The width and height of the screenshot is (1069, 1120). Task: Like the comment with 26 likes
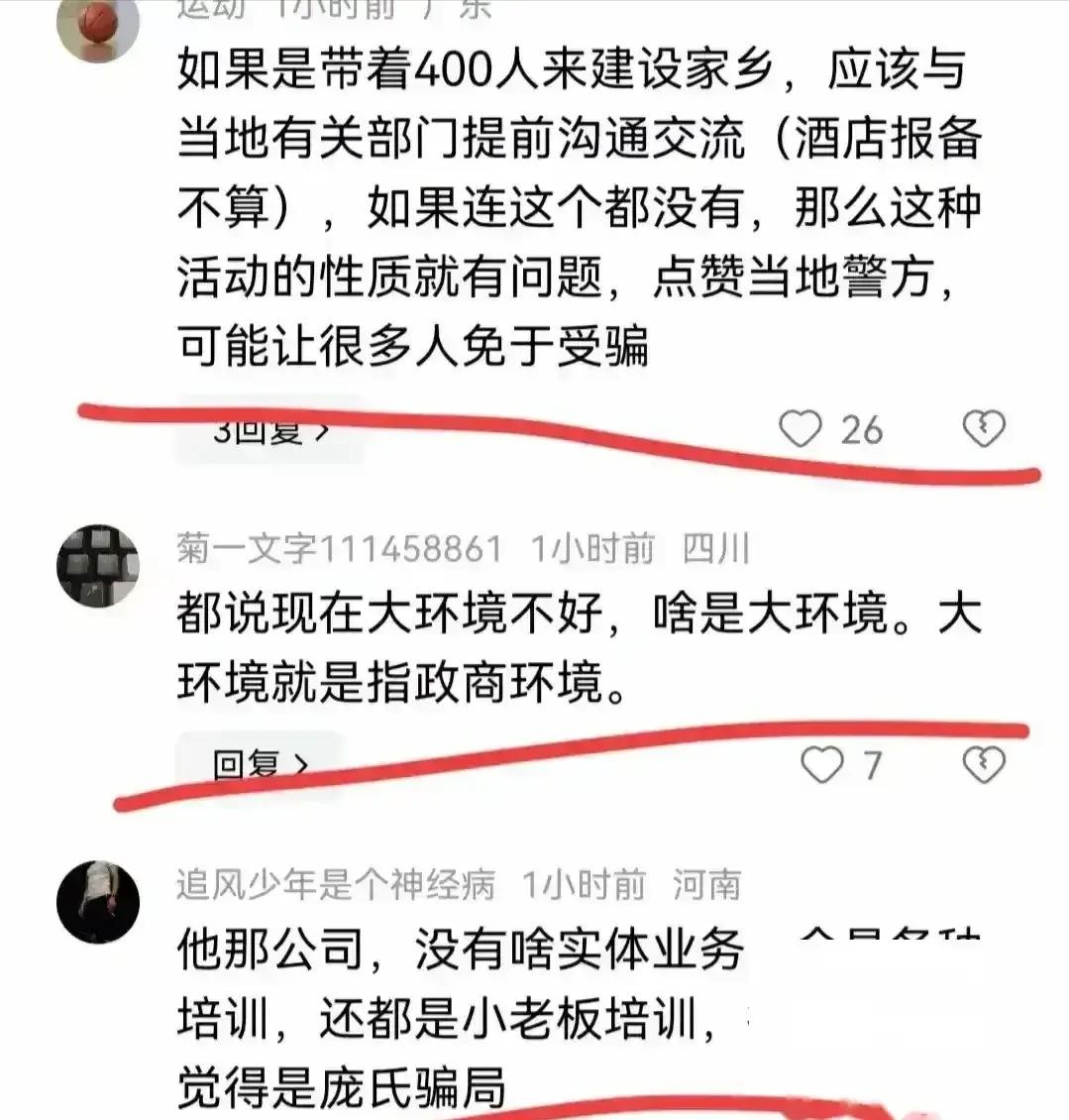point(801,429)
